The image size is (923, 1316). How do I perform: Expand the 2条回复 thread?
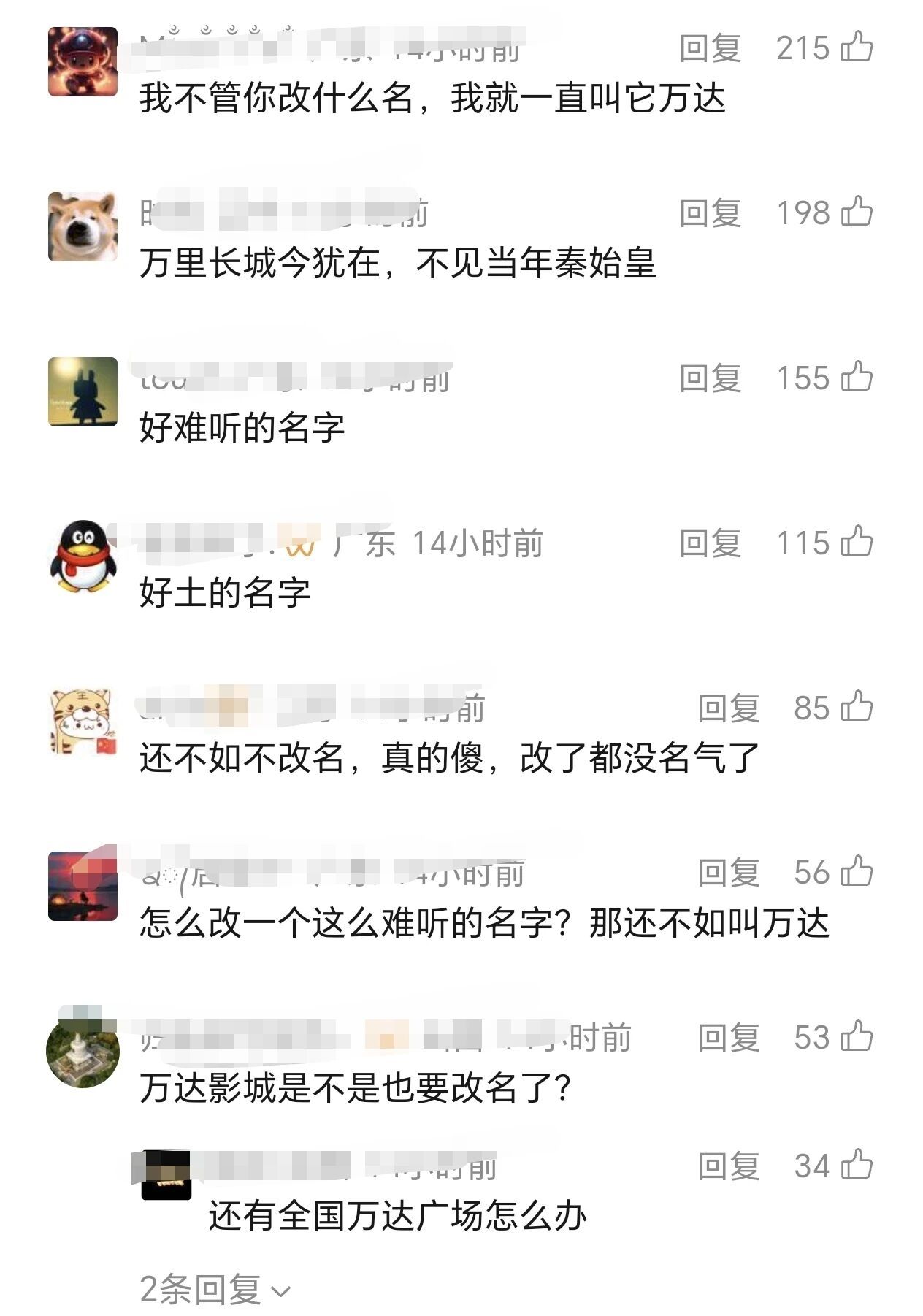pyautogui.click(x=215, y=1290)
